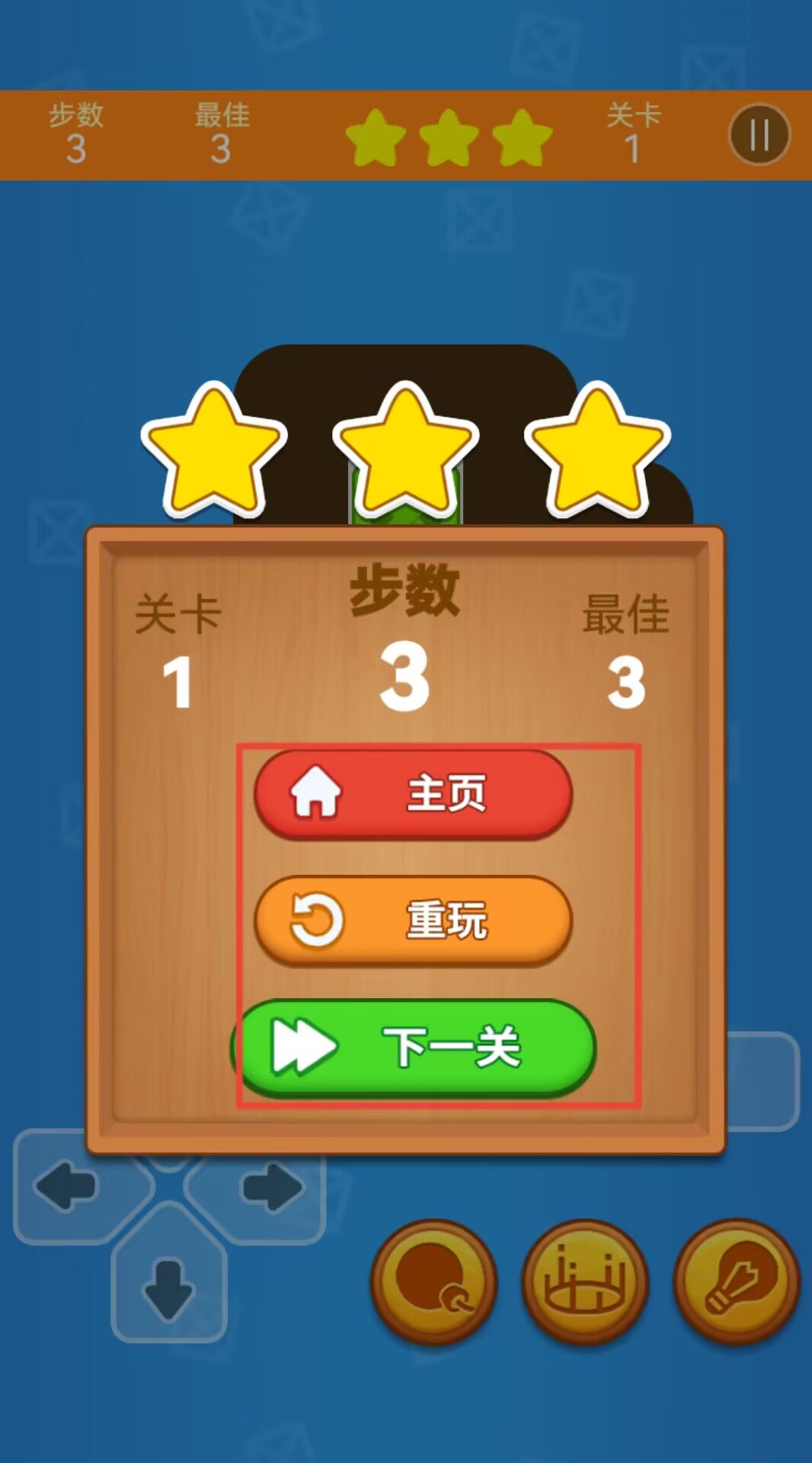Tap the lightbulb hint button
Image resolution: width=812 pixels, height=1463 pixels.
coord(736,1282)
